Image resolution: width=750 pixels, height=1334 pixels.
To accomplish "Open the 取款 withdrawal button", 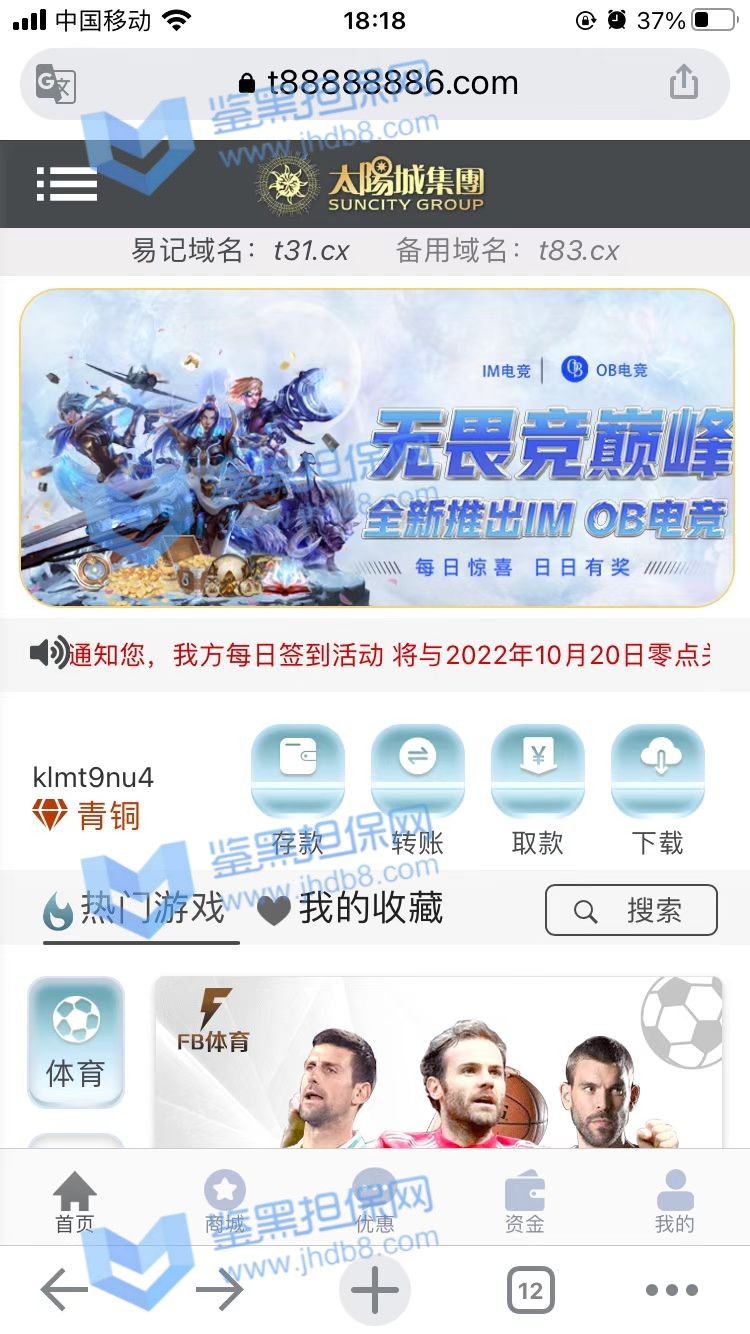I will [537, 790].
